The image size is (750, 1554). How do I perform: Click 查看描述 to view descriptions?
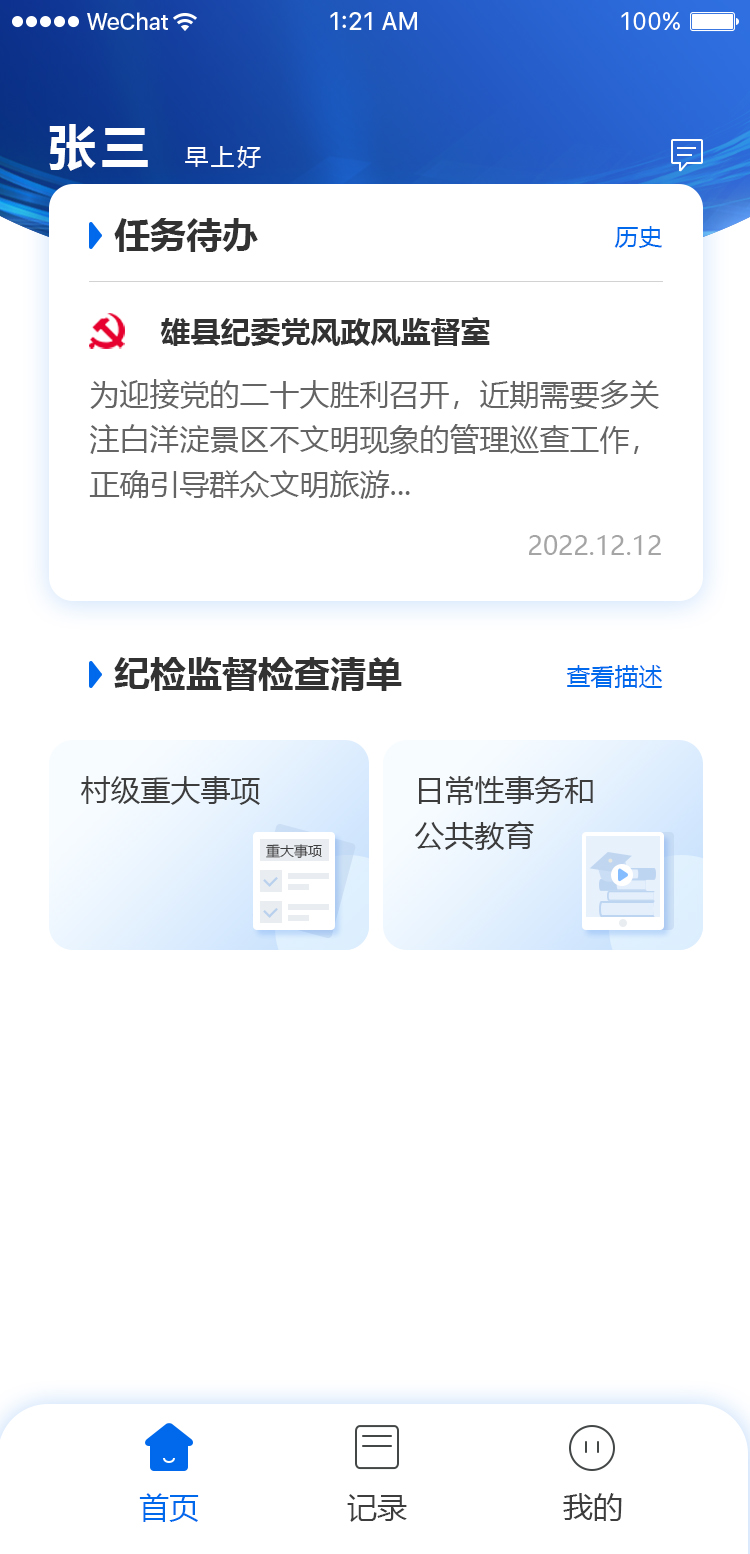coord(614,677)
